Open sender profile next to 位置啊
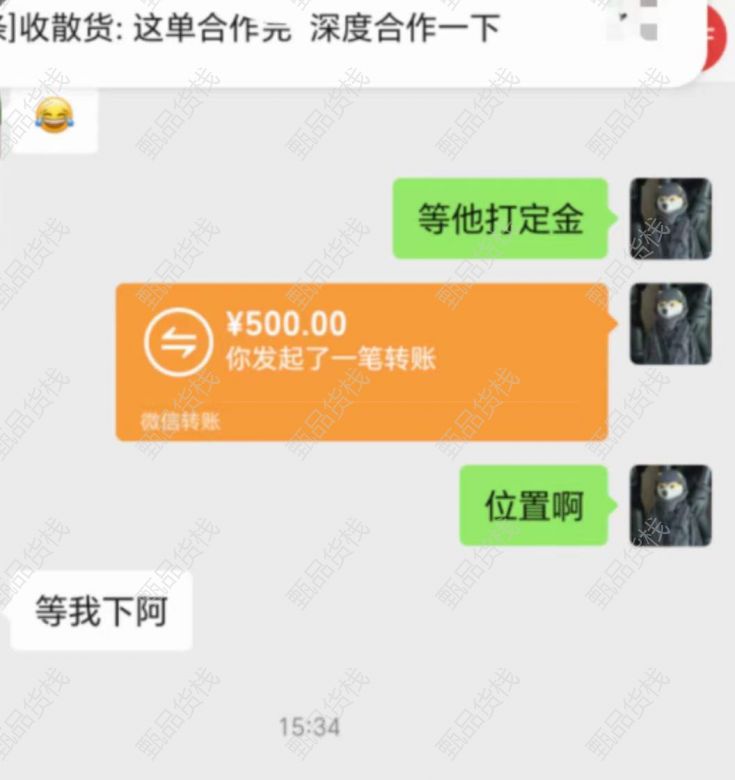735x780 pixels. pyautogui.click(x=670, y=505)
